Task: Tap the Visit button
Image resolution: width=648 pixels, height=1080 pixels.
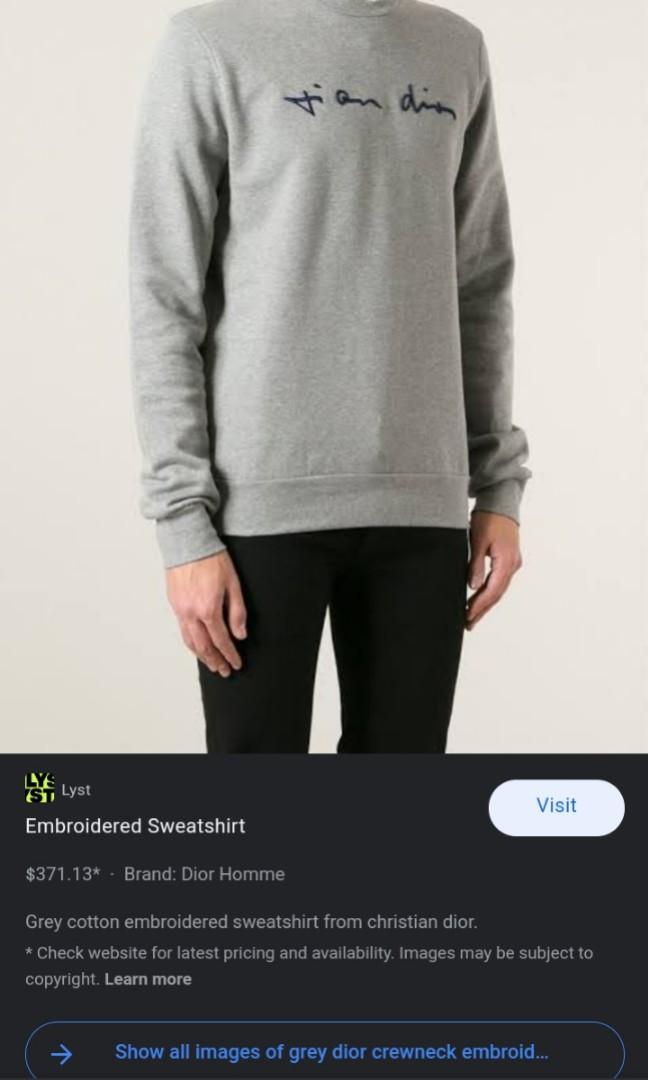Action: tap(556, 807)
